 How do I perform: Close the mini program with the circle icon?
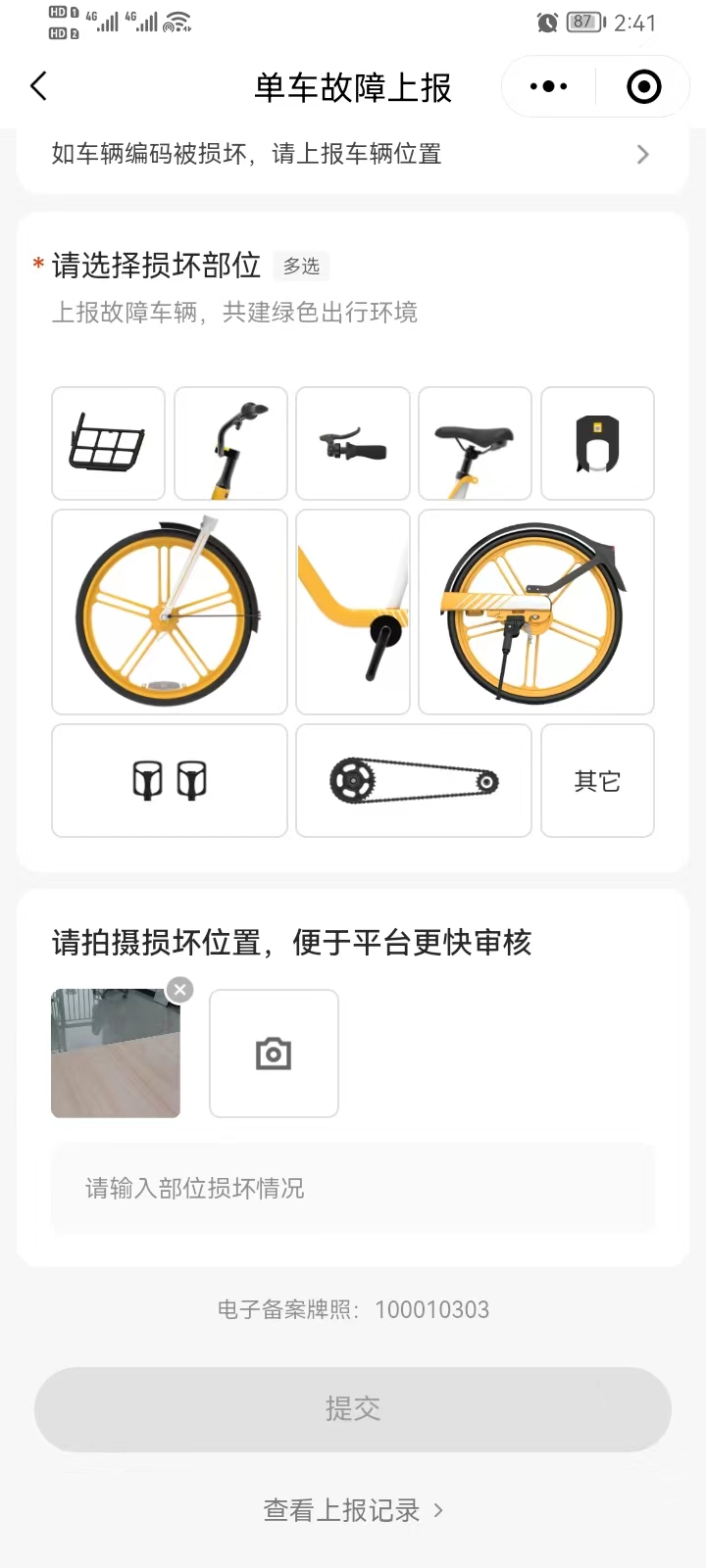coord(643,86)
